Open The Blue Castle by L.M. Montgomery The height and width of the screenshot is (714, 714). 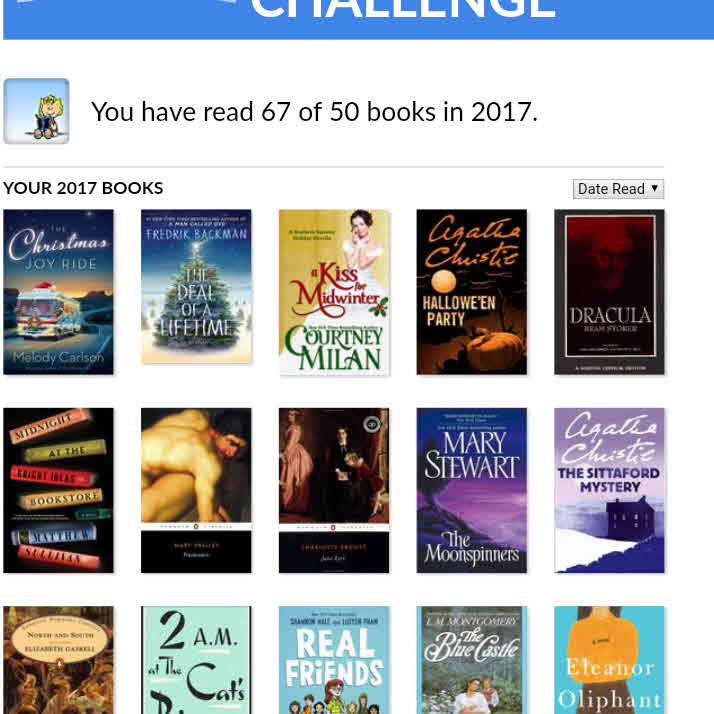point(471,660)
